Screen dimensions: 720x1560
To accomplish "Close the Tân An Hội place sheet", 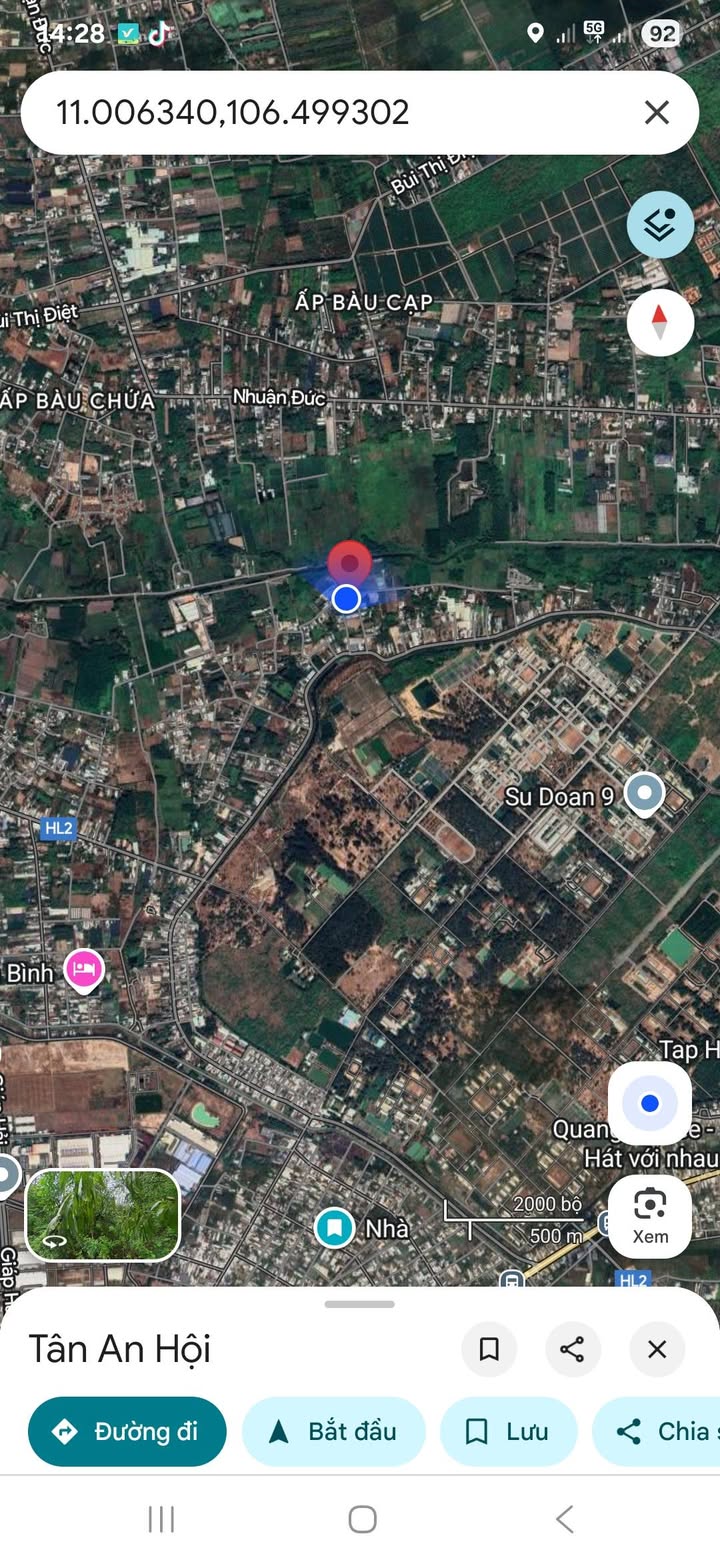I will [657, 1349].
